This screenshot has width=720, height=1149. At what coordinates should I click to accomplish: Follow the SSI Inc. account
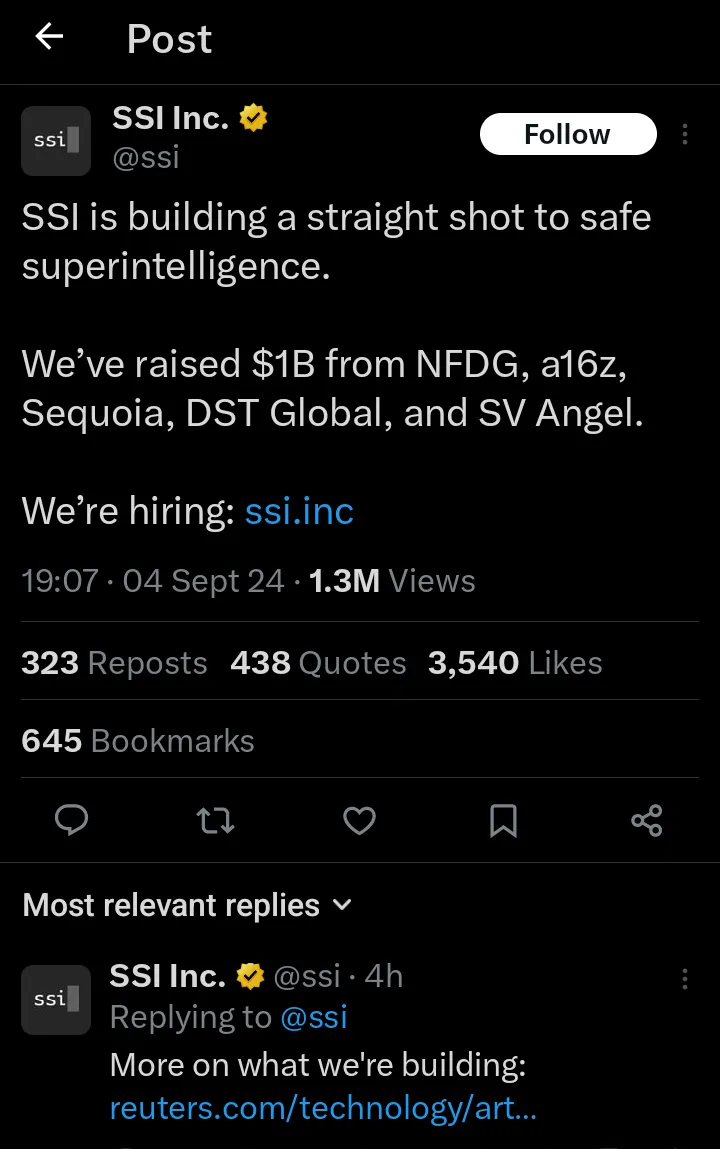coord(567,135)
